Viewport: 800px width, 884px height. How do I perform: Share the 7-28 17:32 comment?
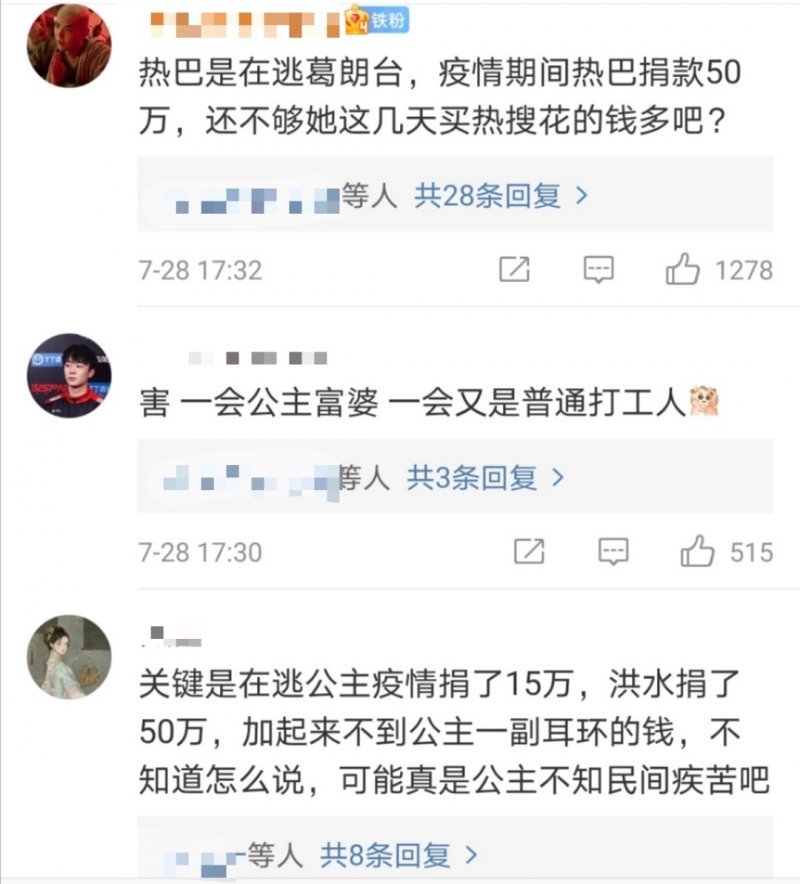pyautogui.click(x=514, y=269)
